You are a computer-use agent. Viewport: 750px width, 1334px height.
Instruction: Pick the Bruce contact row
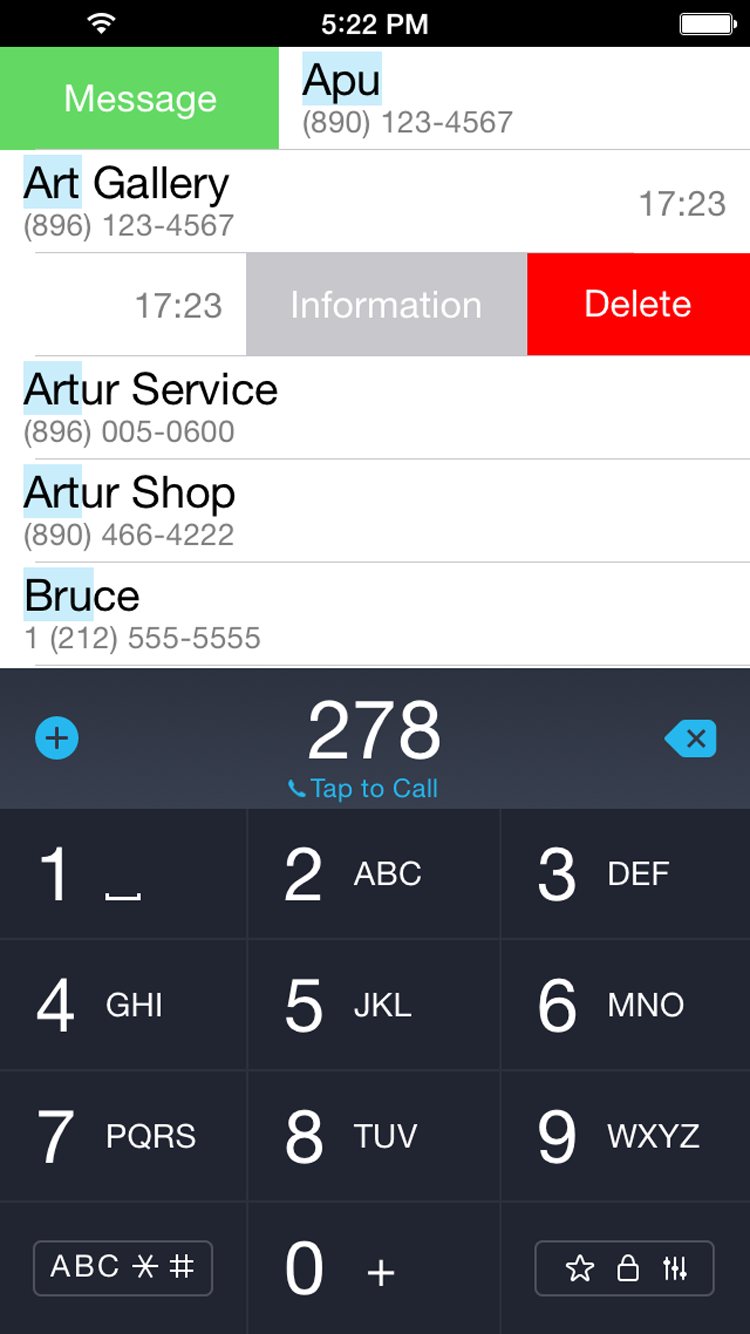coord(375,614)
